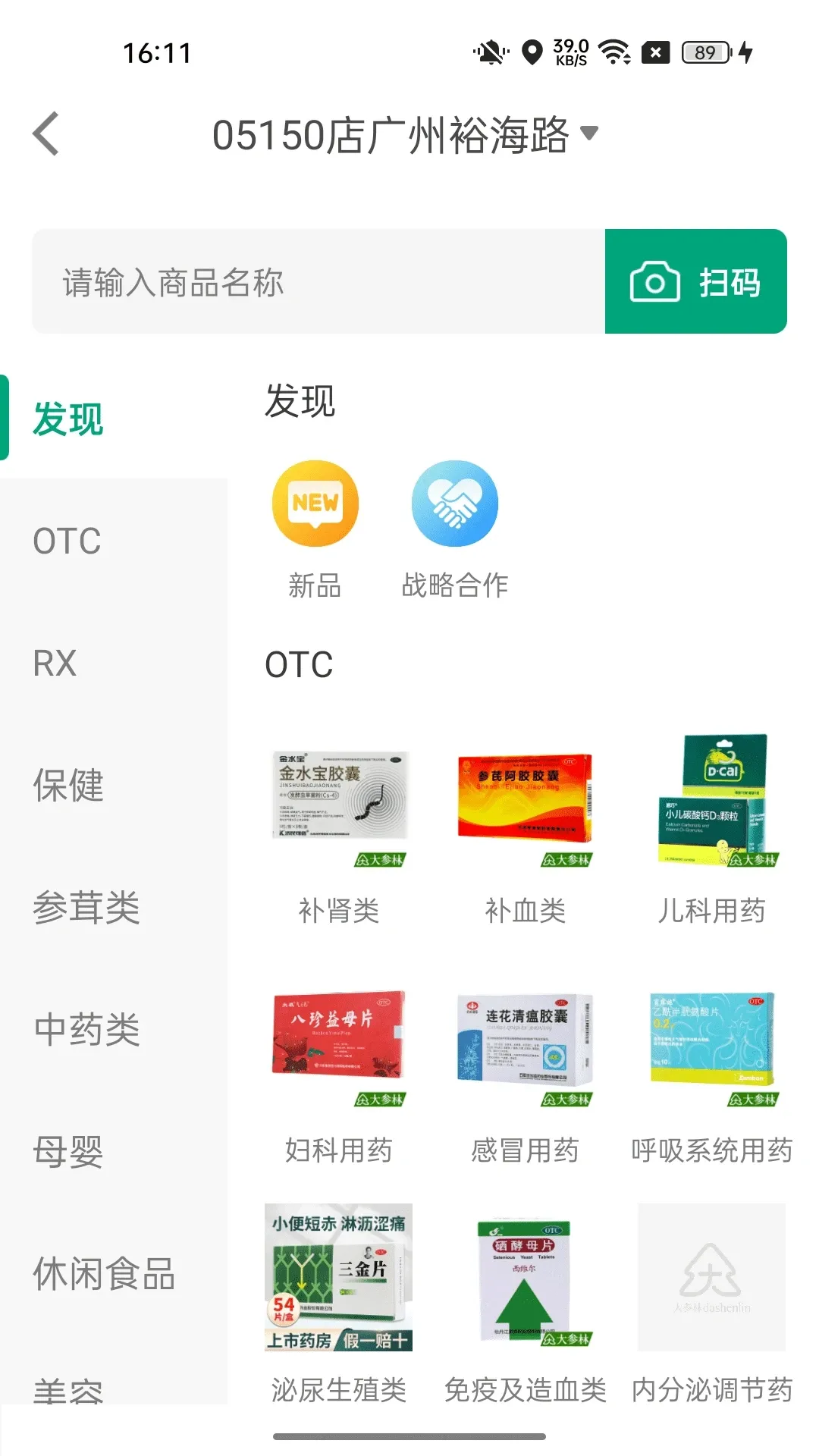Tap the 战略合作 handshake icon

click(x=454, y=503)
